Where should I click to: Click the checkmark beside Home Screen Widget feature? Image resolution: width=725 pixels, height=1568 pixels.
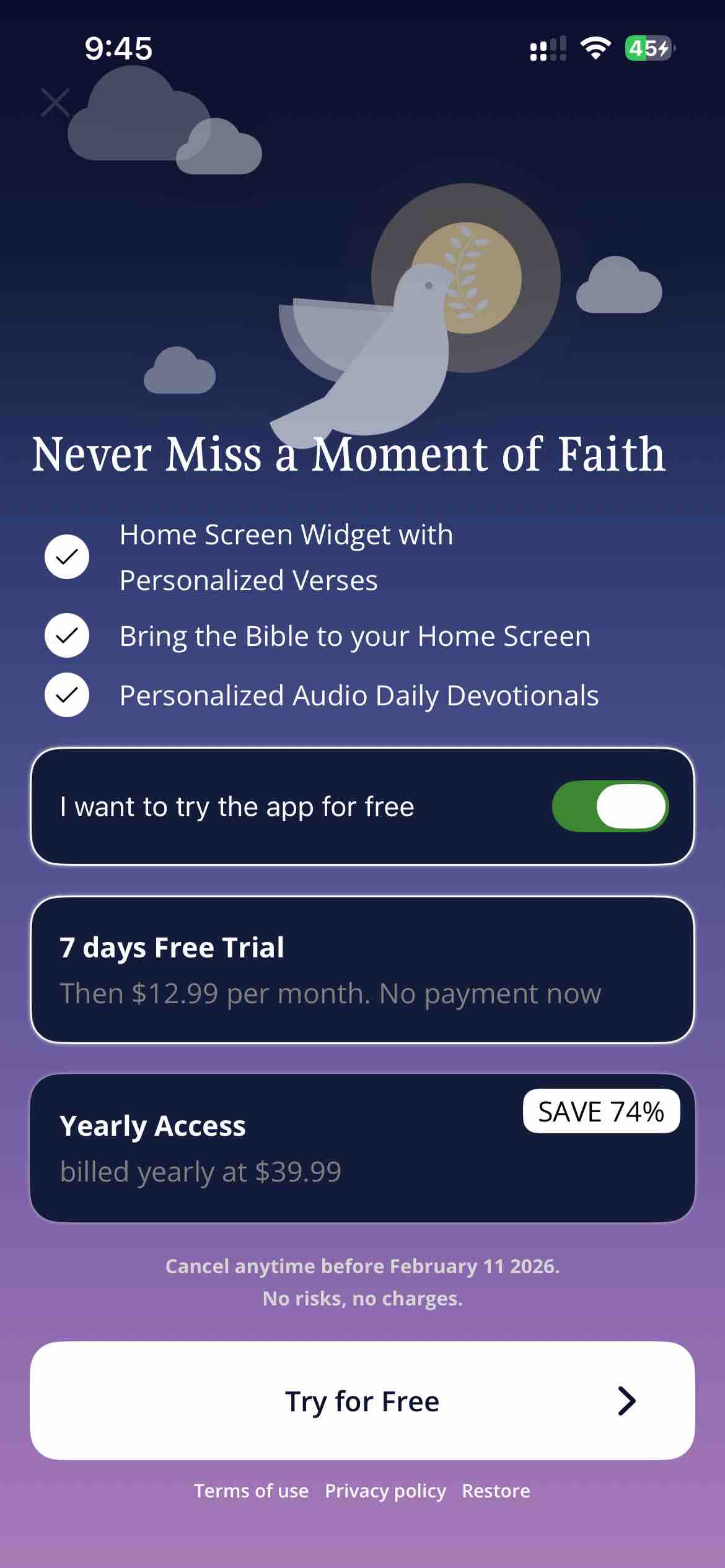[x=66, y=556]
